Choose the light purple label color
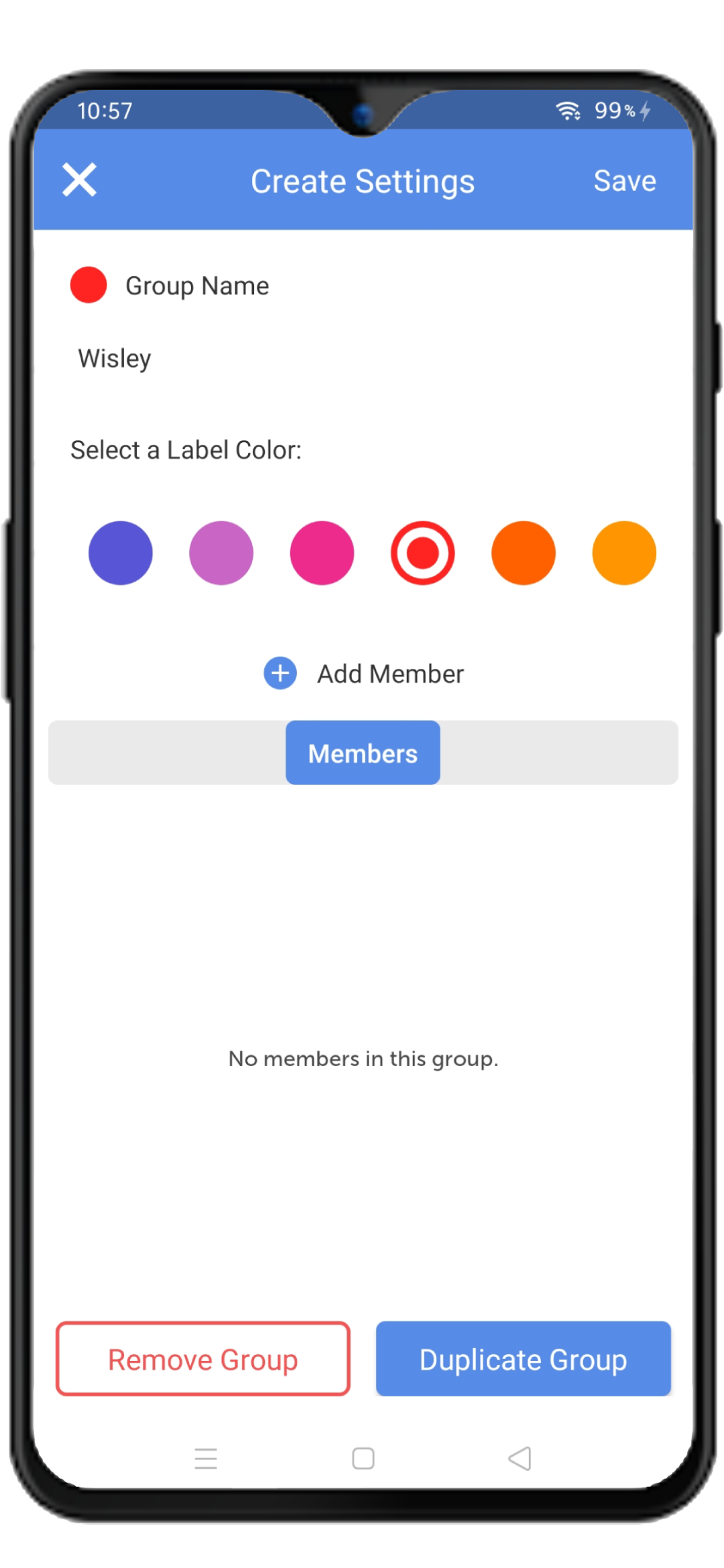 click(x=221, y=553)
